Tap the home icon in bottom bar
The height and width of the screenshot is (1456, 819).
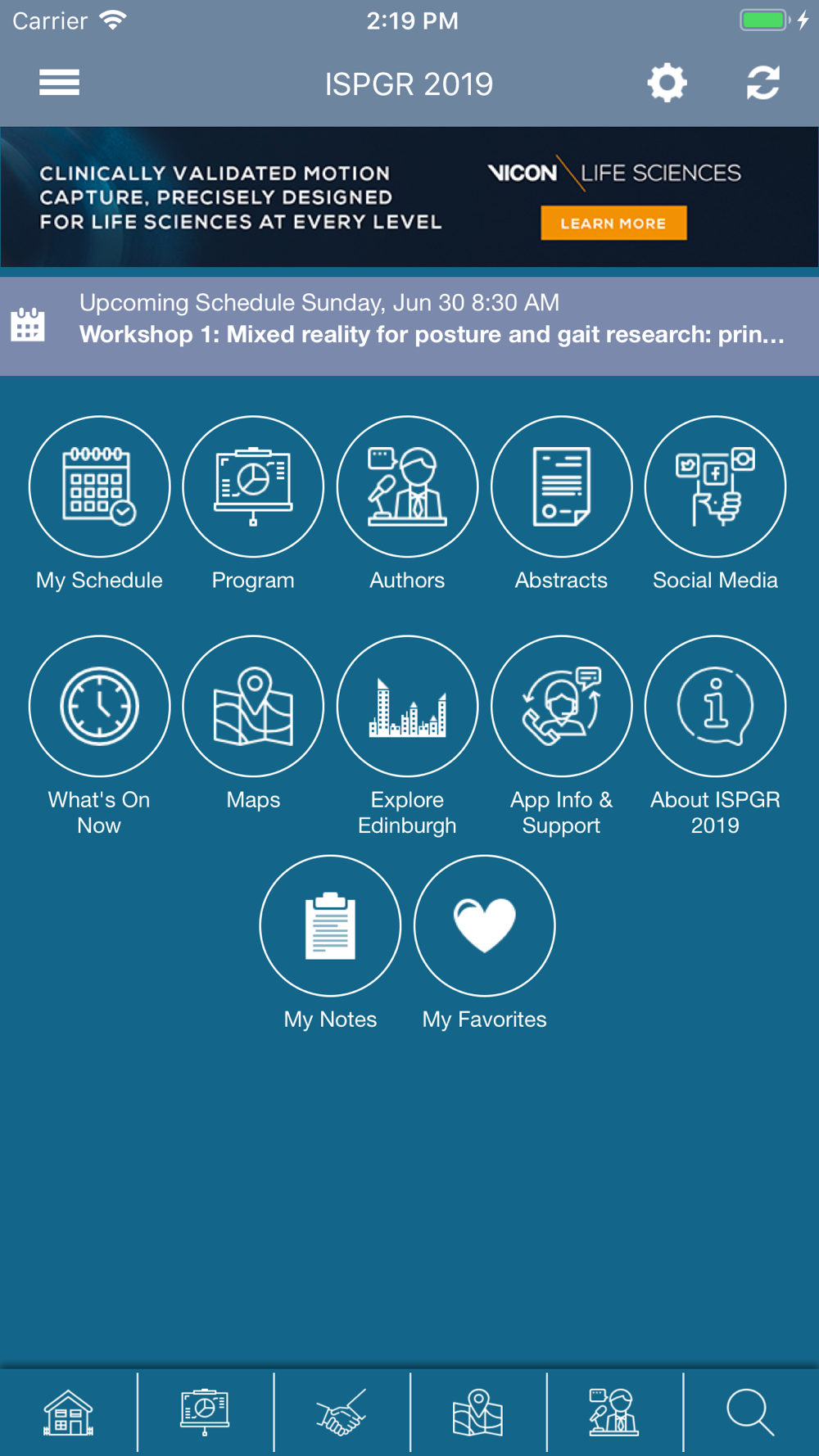point(68,1413)
